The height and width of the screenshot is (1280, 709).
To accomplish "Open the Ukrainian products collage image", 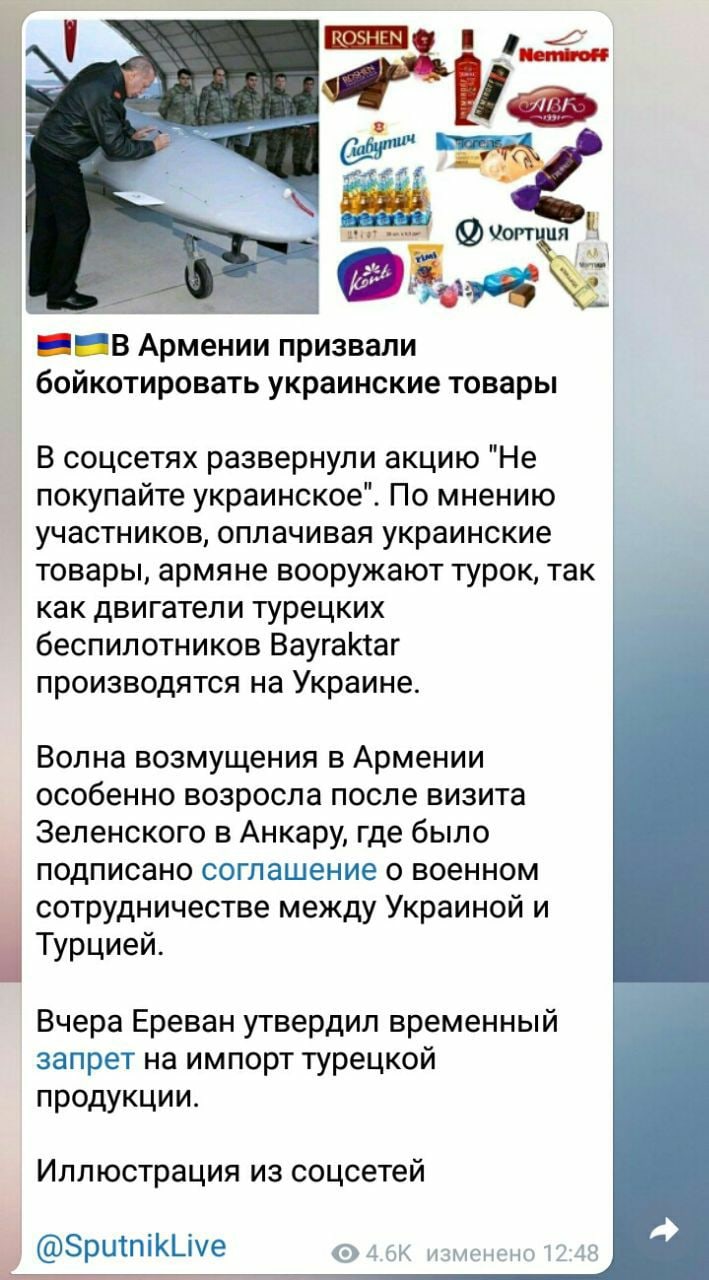I will point(465,167).
